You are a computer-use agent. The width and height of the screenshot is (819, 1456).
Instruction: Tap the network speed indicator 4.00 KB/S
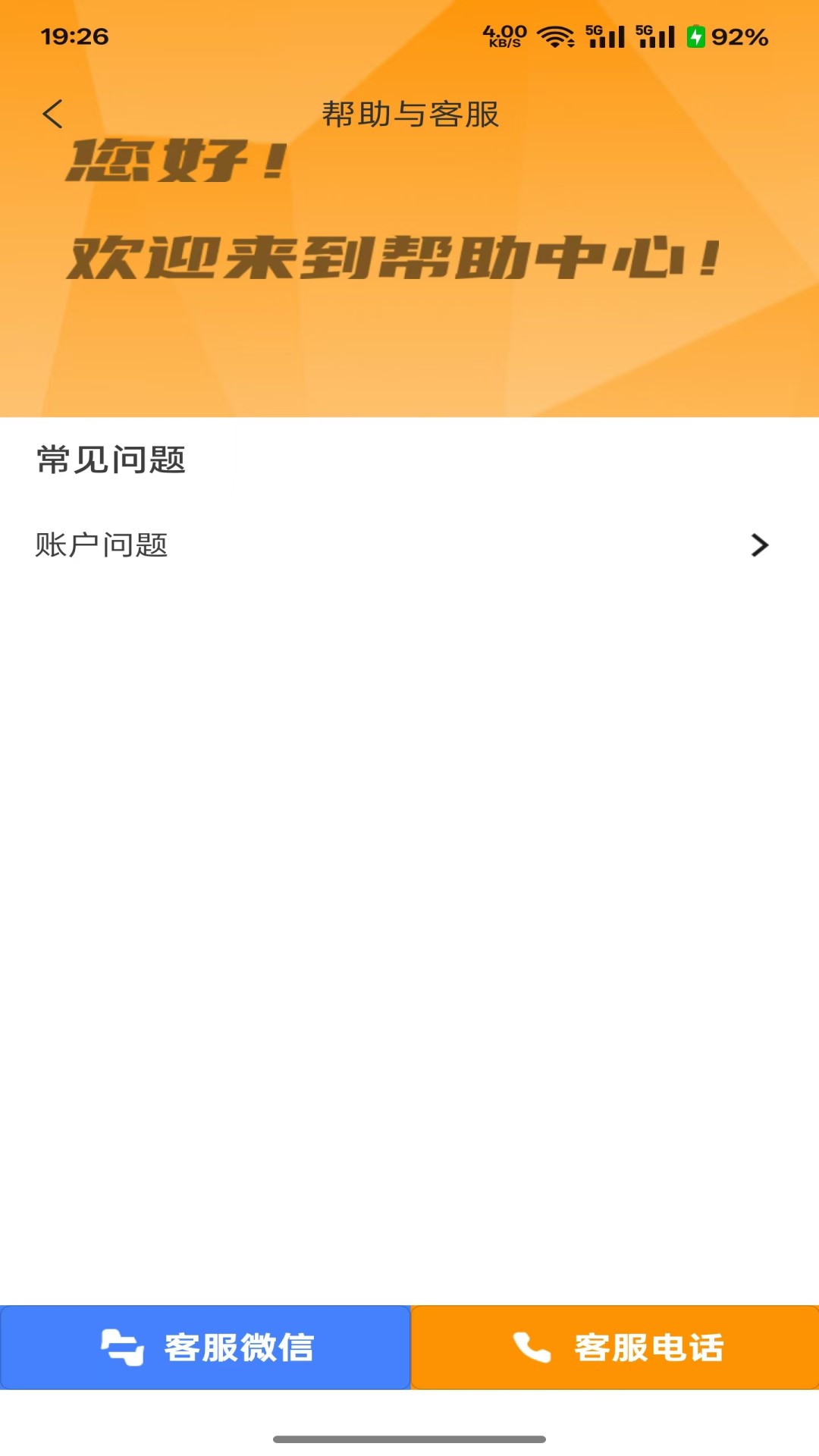504,34
